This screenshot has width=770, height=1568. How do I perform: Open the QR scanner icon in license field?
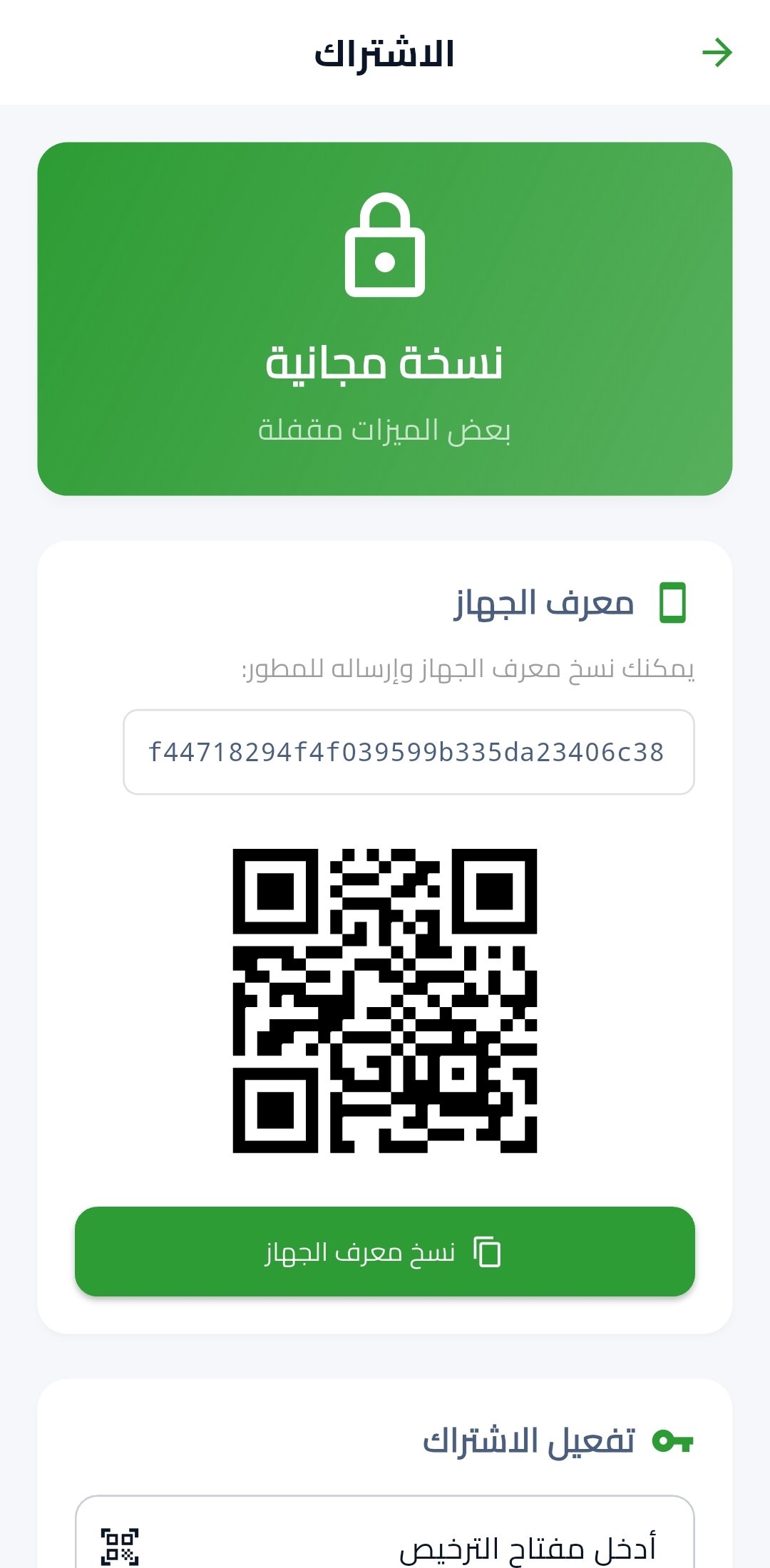point(120,1547)
